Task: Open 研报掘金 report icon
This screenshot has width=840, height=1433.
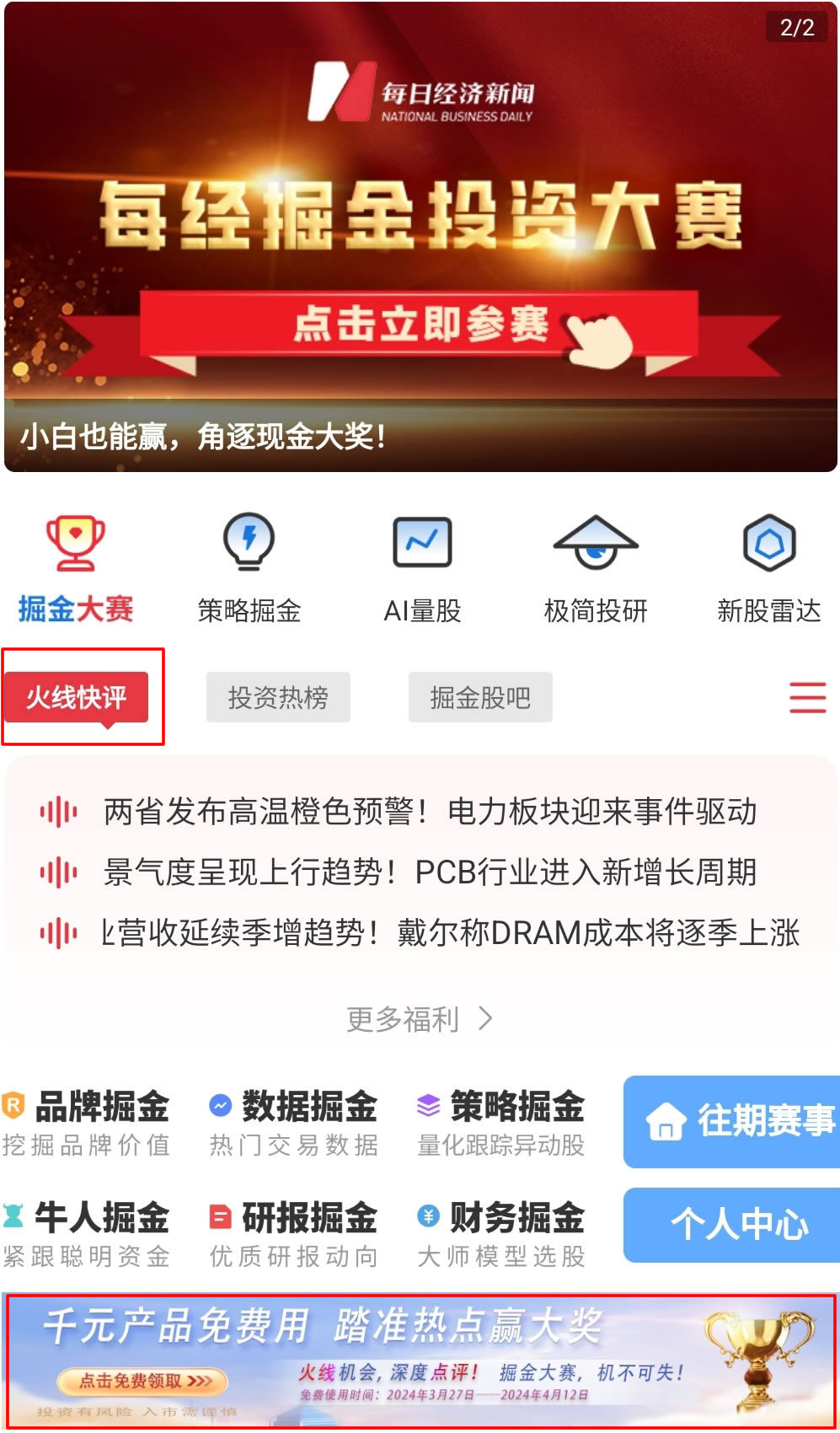Action: 219,1216
